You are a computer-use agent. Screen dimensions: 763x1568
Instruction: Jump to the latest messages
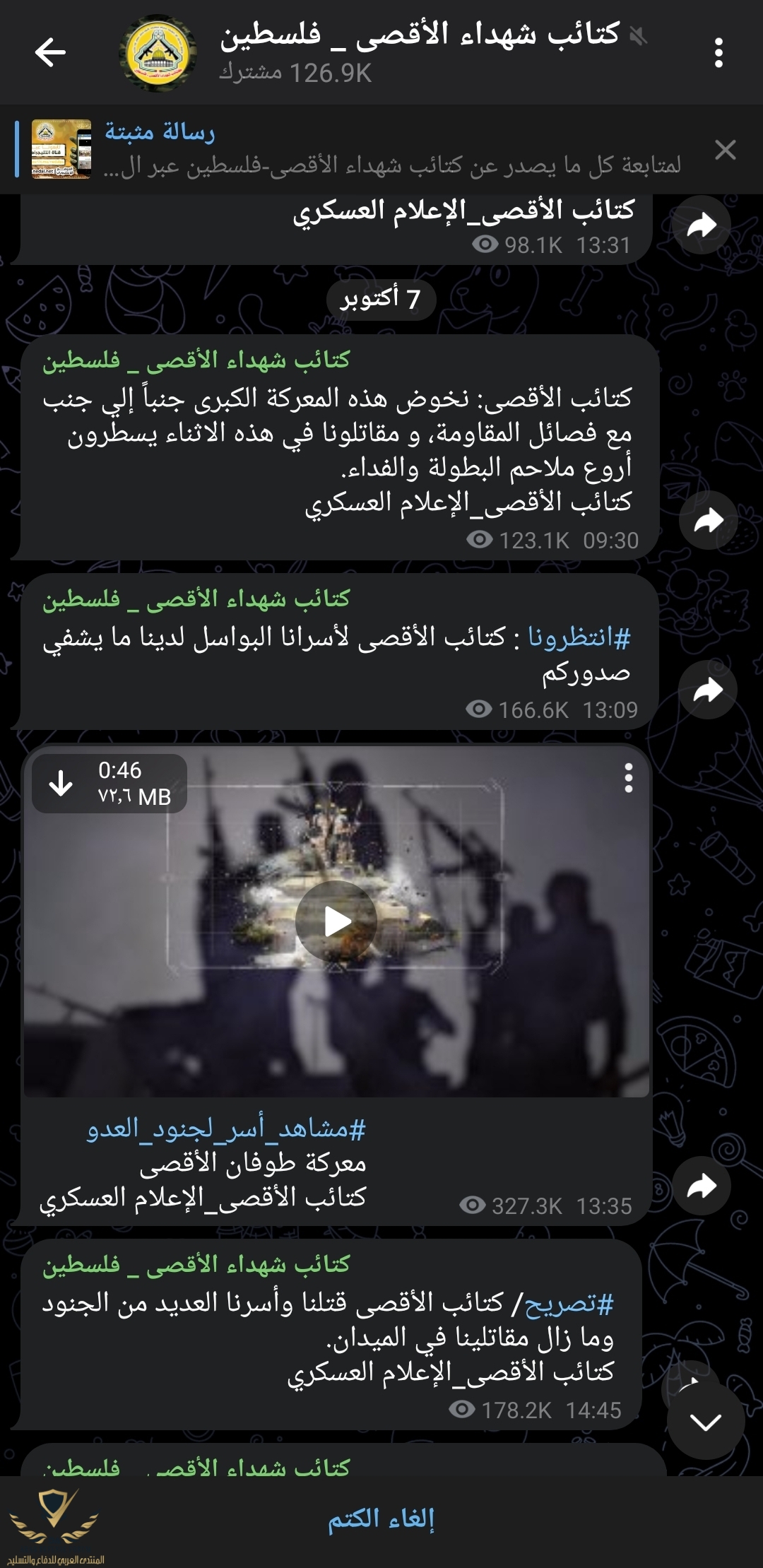(x=705, y=1422)
